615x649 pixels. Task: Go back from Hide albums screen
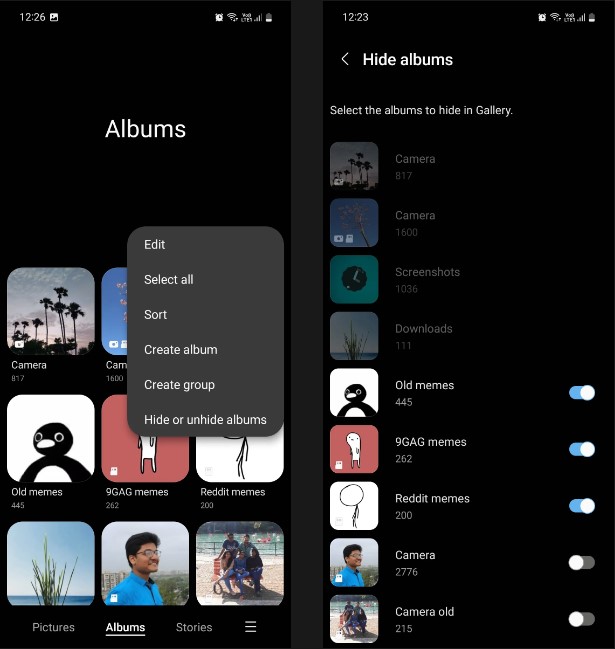(345, 60)
